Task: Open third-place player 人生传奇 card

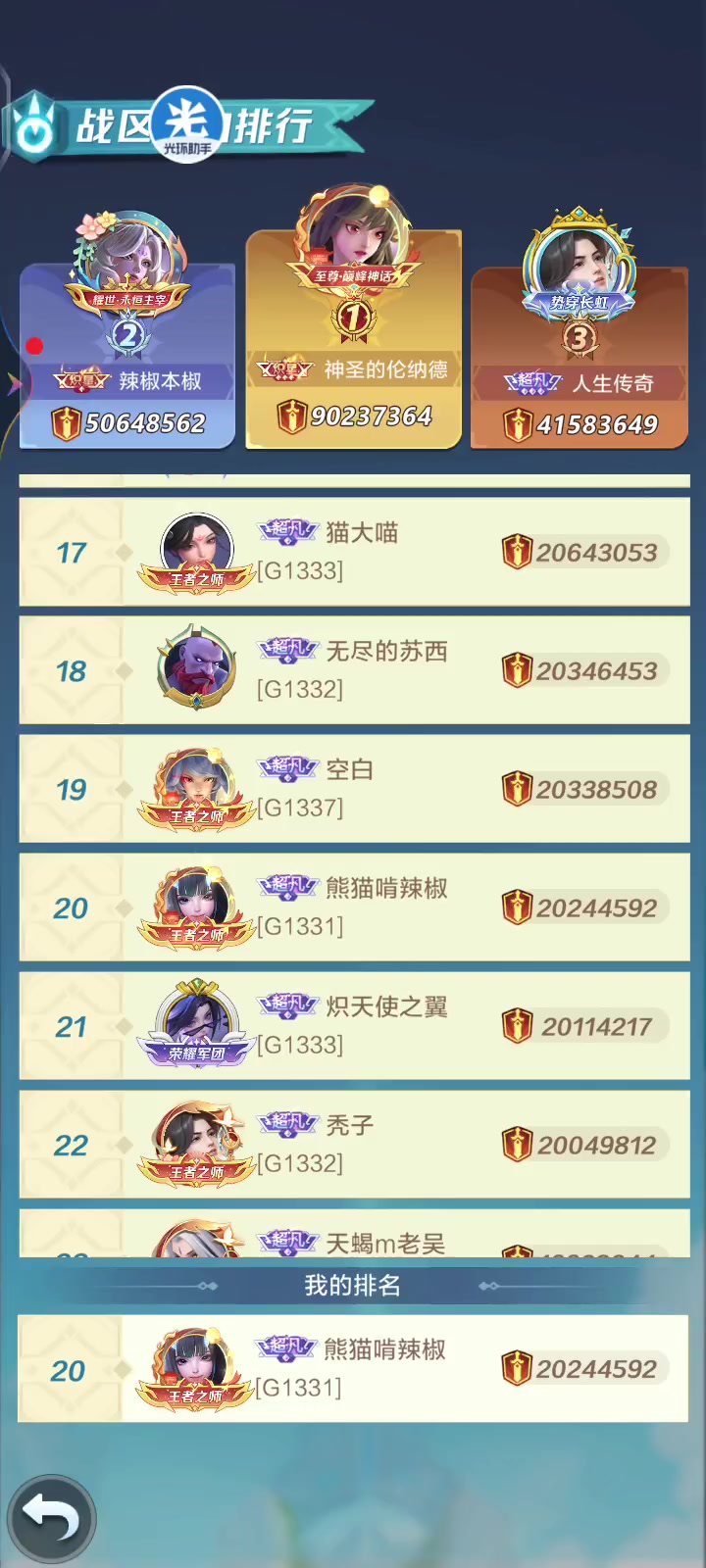Action: point(580,329)
